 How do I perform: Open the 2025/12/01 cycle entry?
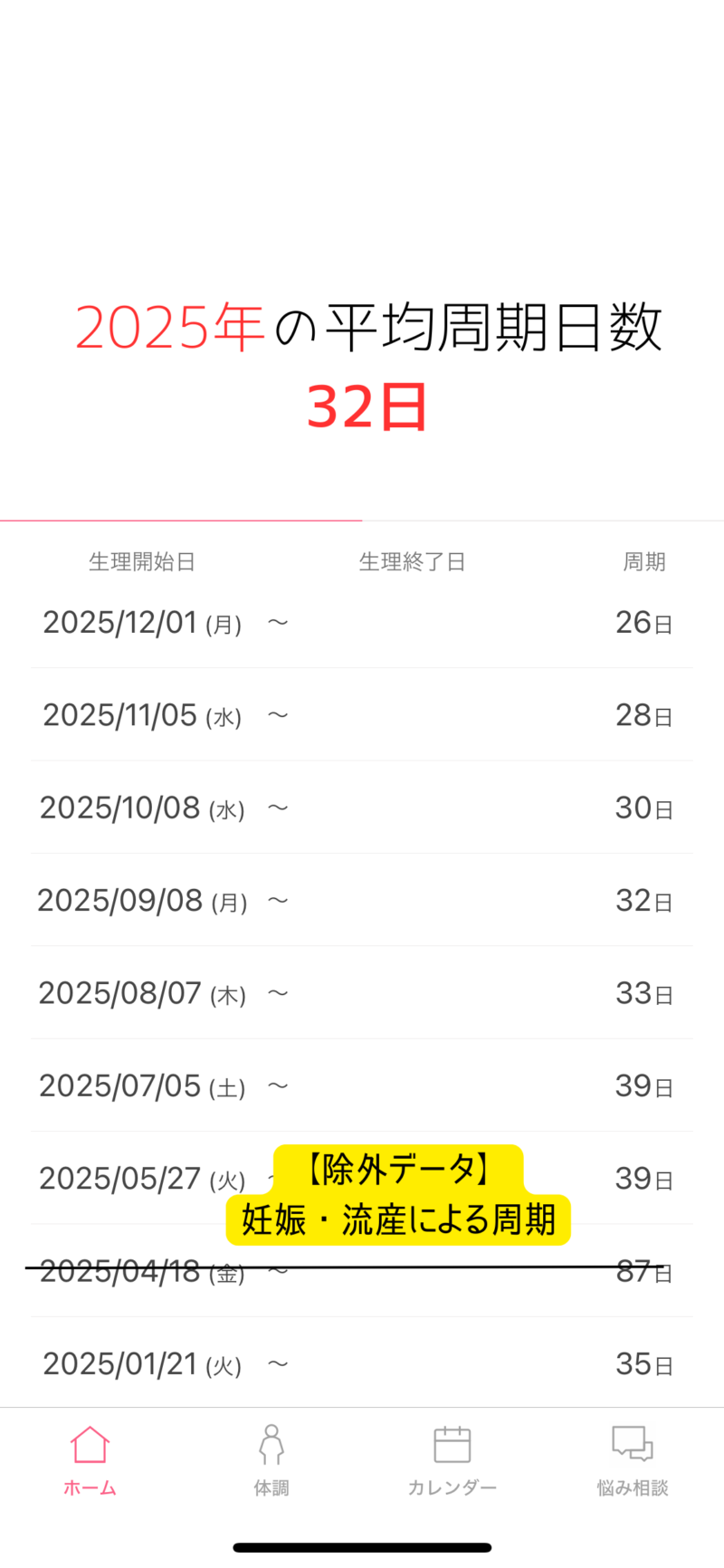[362, 623]
